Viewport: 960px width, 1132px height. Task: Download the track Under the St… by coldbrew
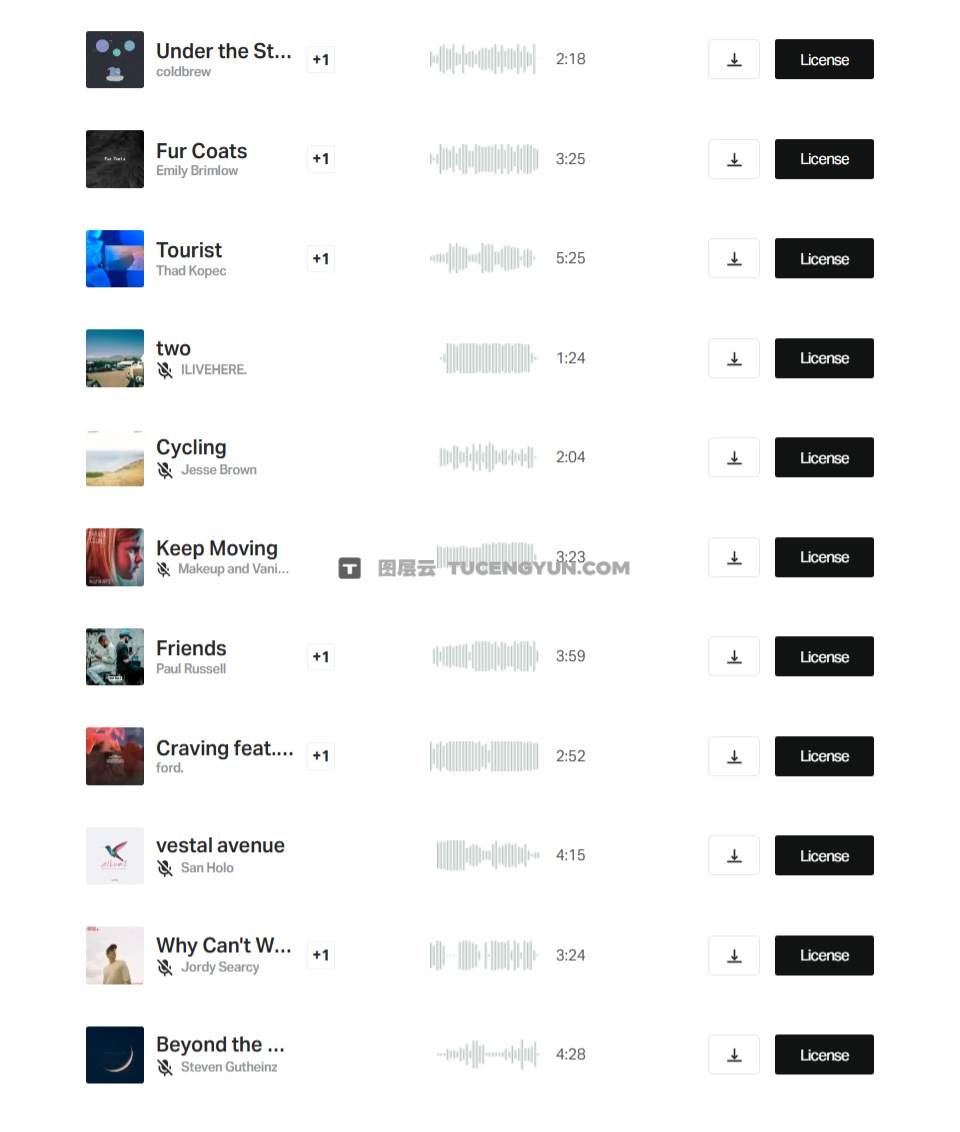(x=733, y=59)
